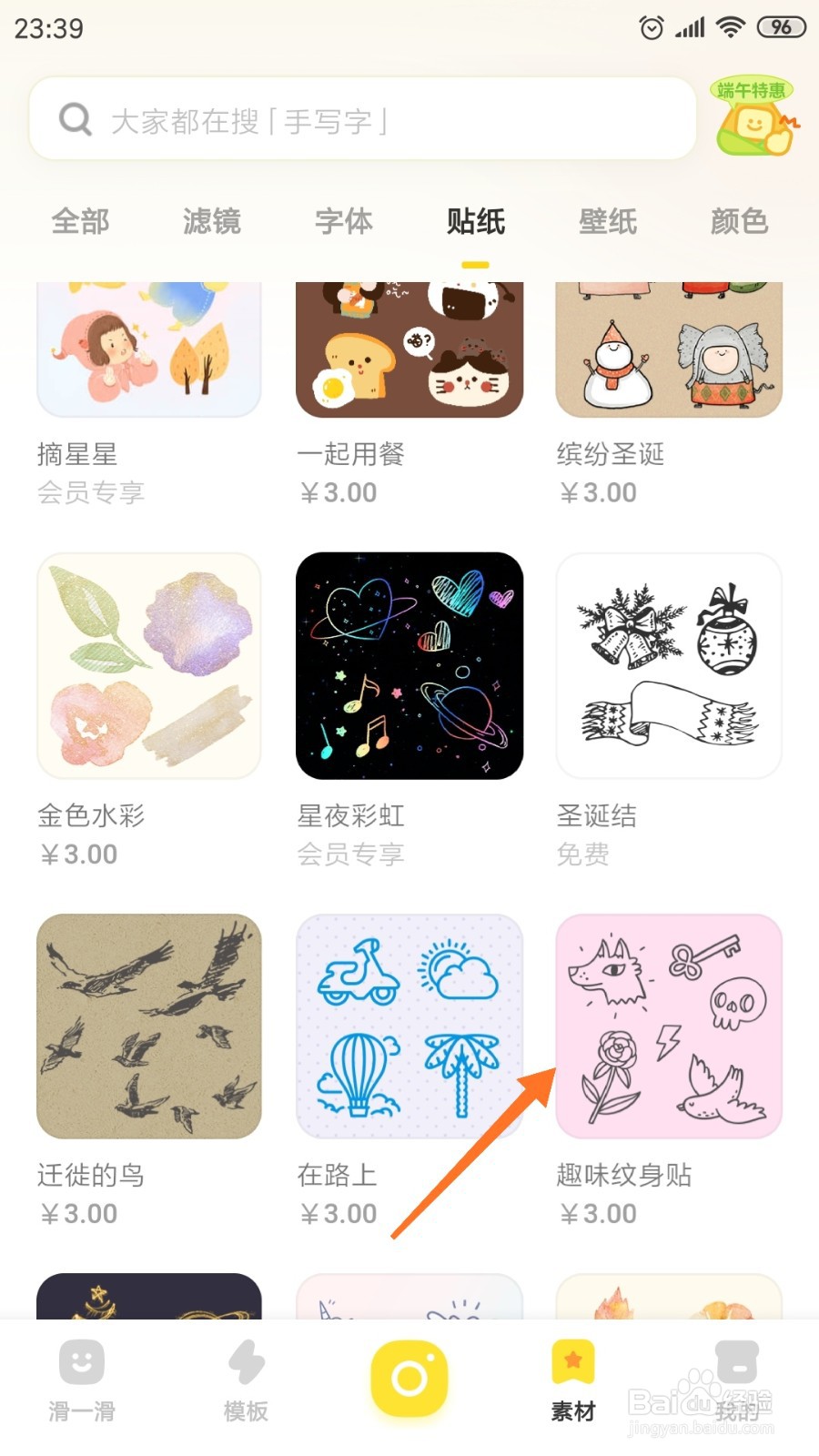Click the search magnifier icon
This screenshot has height=1456, width=819.
[x=75, y=118]
